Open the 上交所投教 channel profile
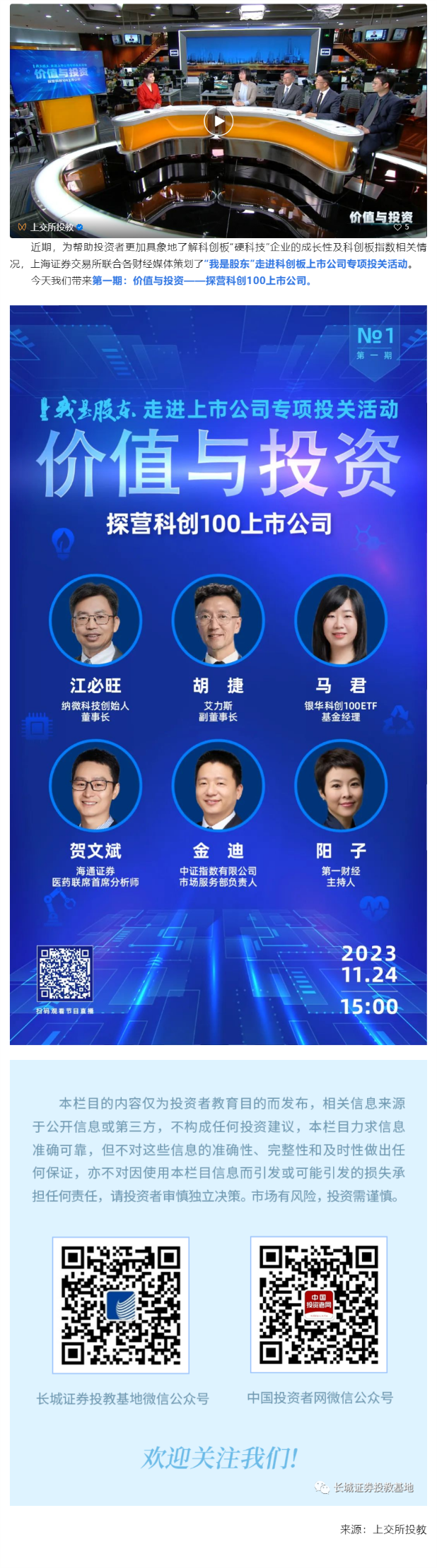 (51, 227)
